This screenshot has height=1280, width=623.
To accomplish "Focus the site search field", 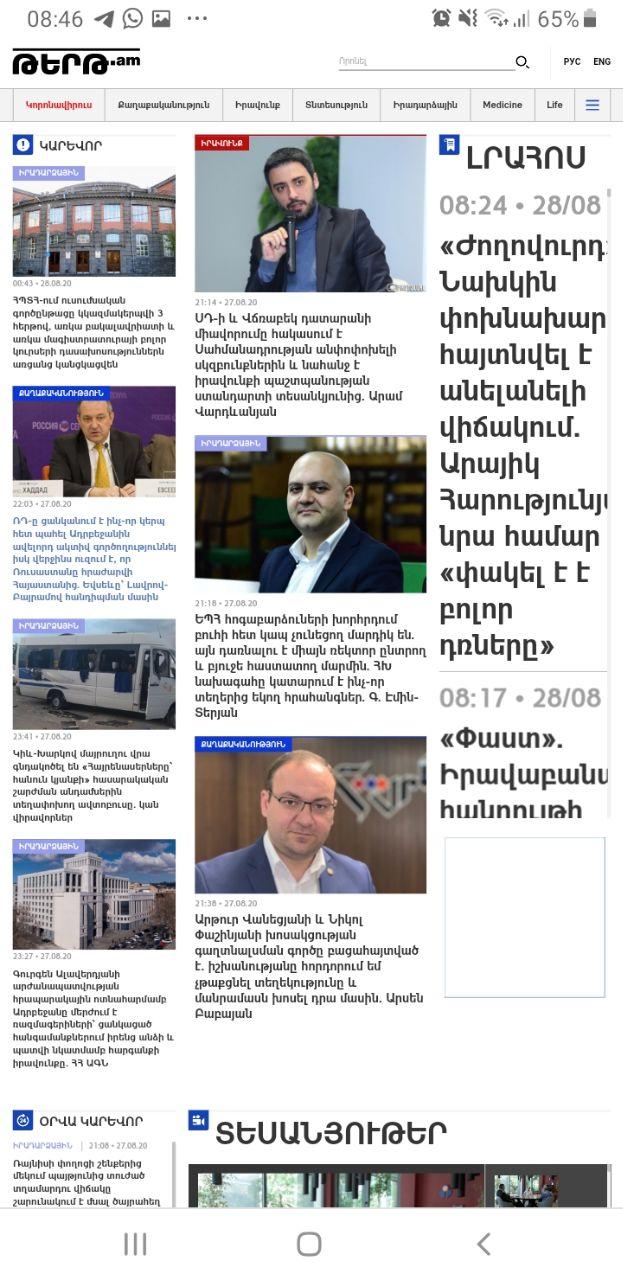I will [x=425, y=62].
